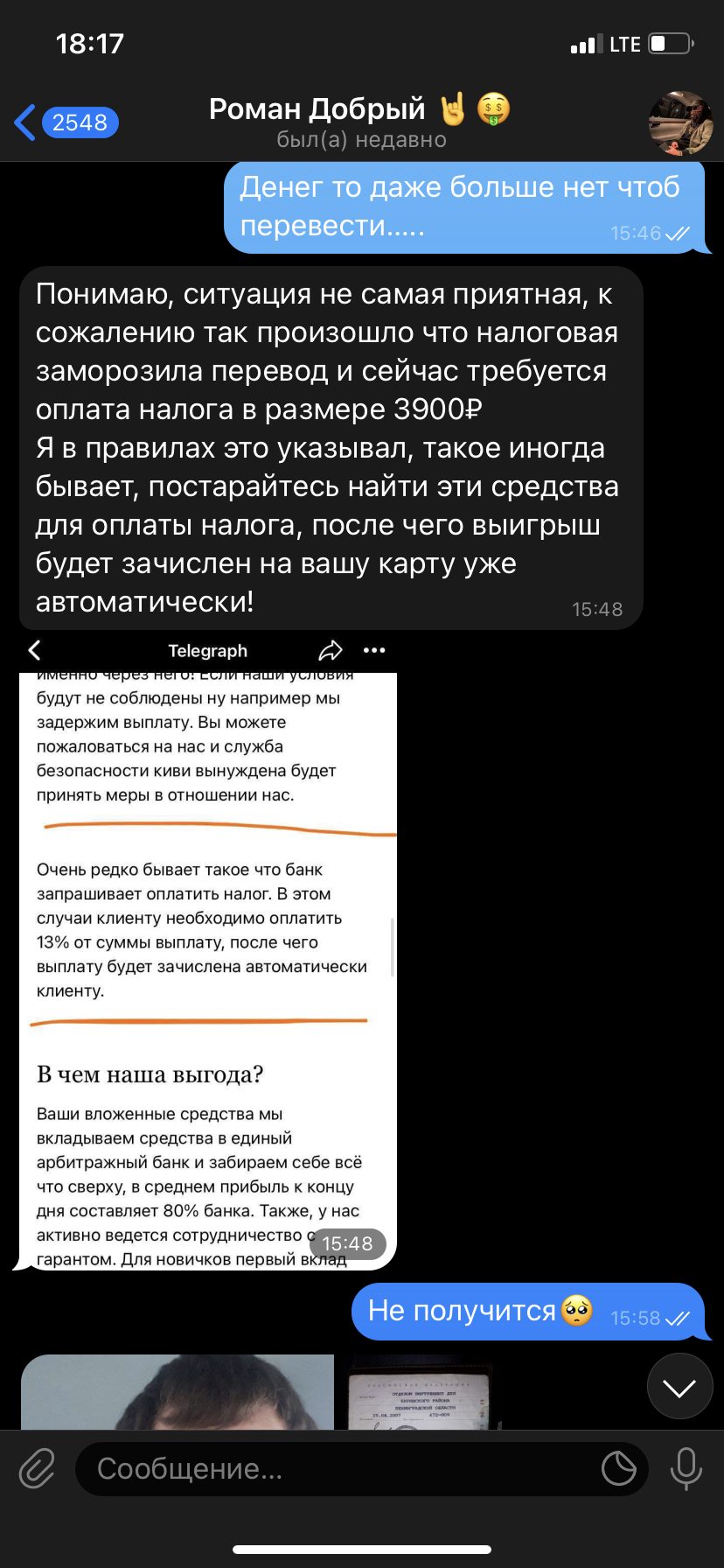Tap the voice message microphone
This screenshot has width=724, height=1568.
[686, 1469]
